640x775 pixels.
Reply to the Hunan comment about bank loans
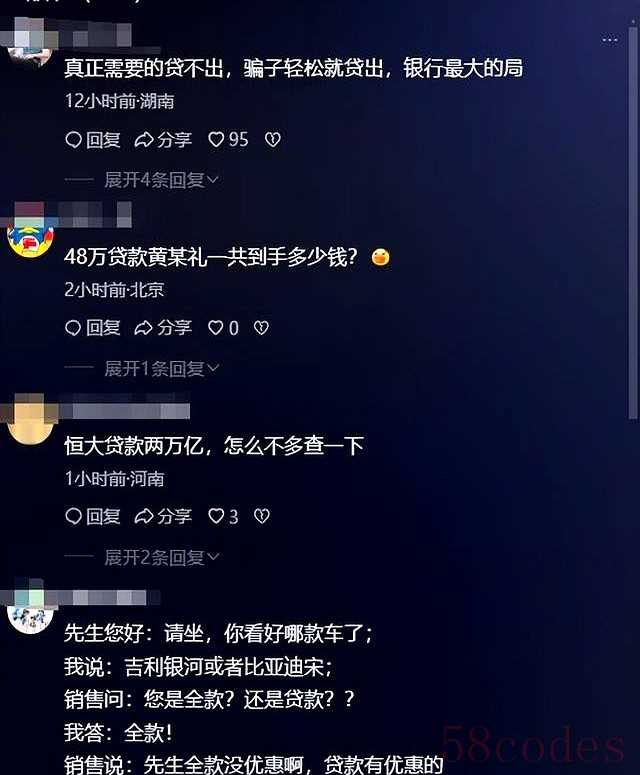pos(92,140)
